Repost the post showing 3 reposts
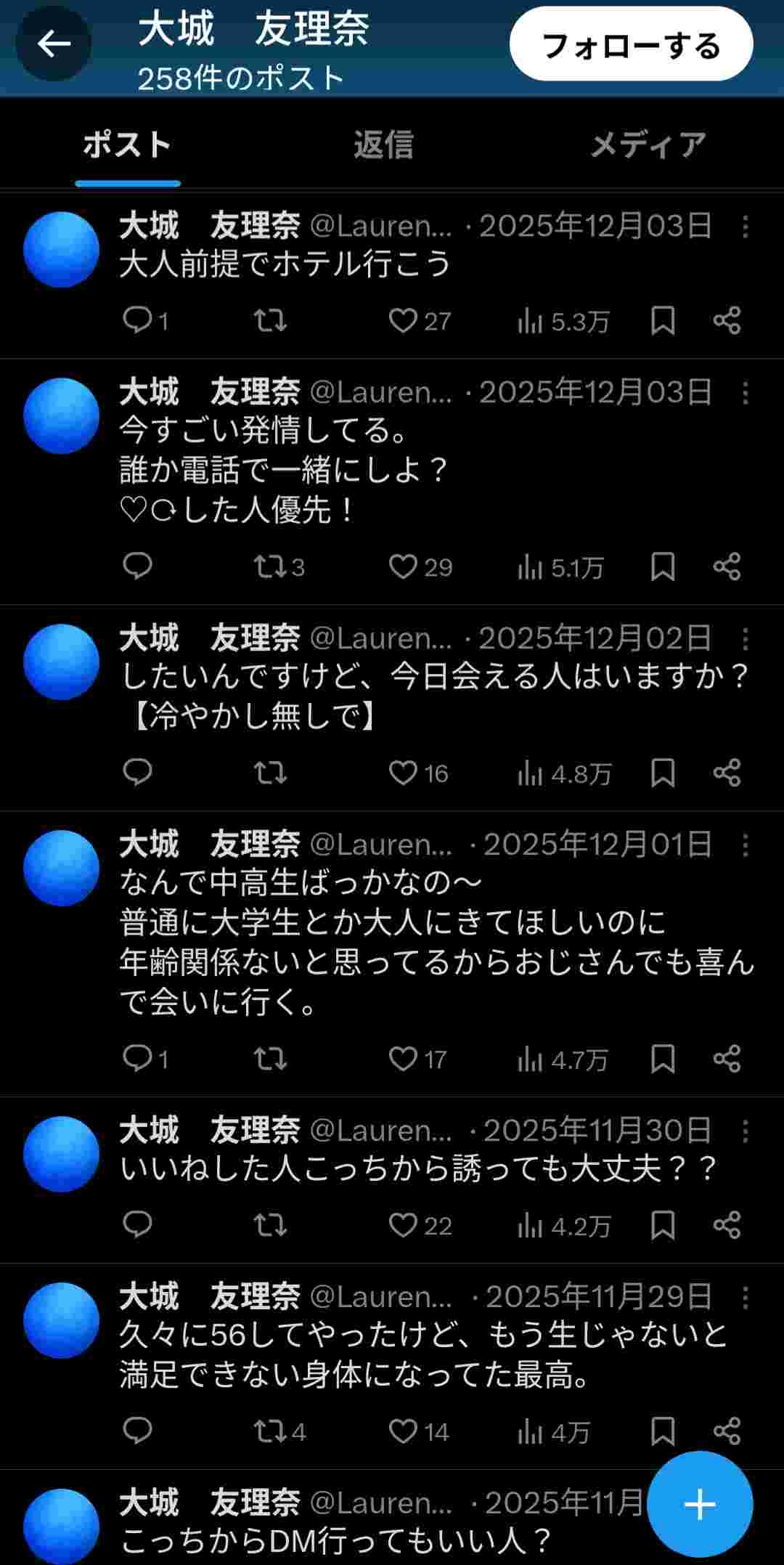The height and width of the screenshot is (1565, 784). 270,566
